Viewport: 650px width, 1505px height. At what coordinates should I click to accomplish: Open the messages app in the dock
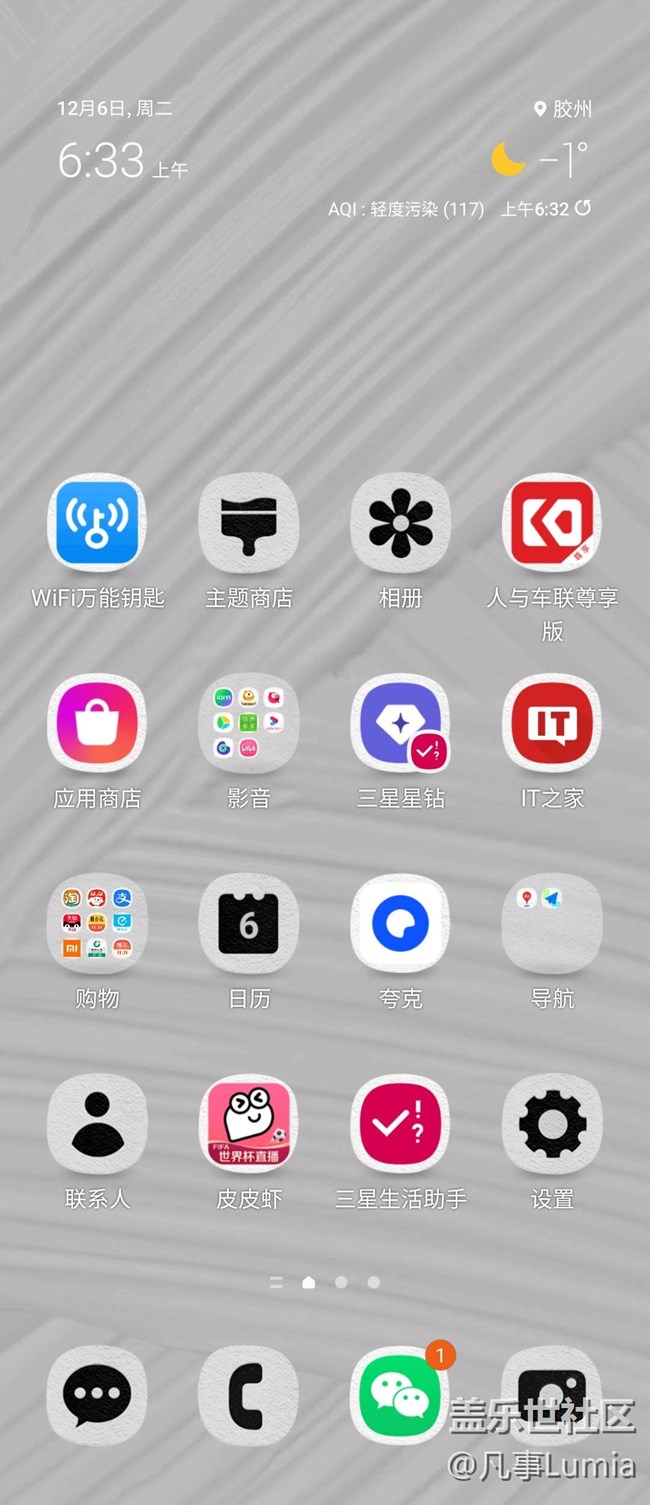(97, 1395)
